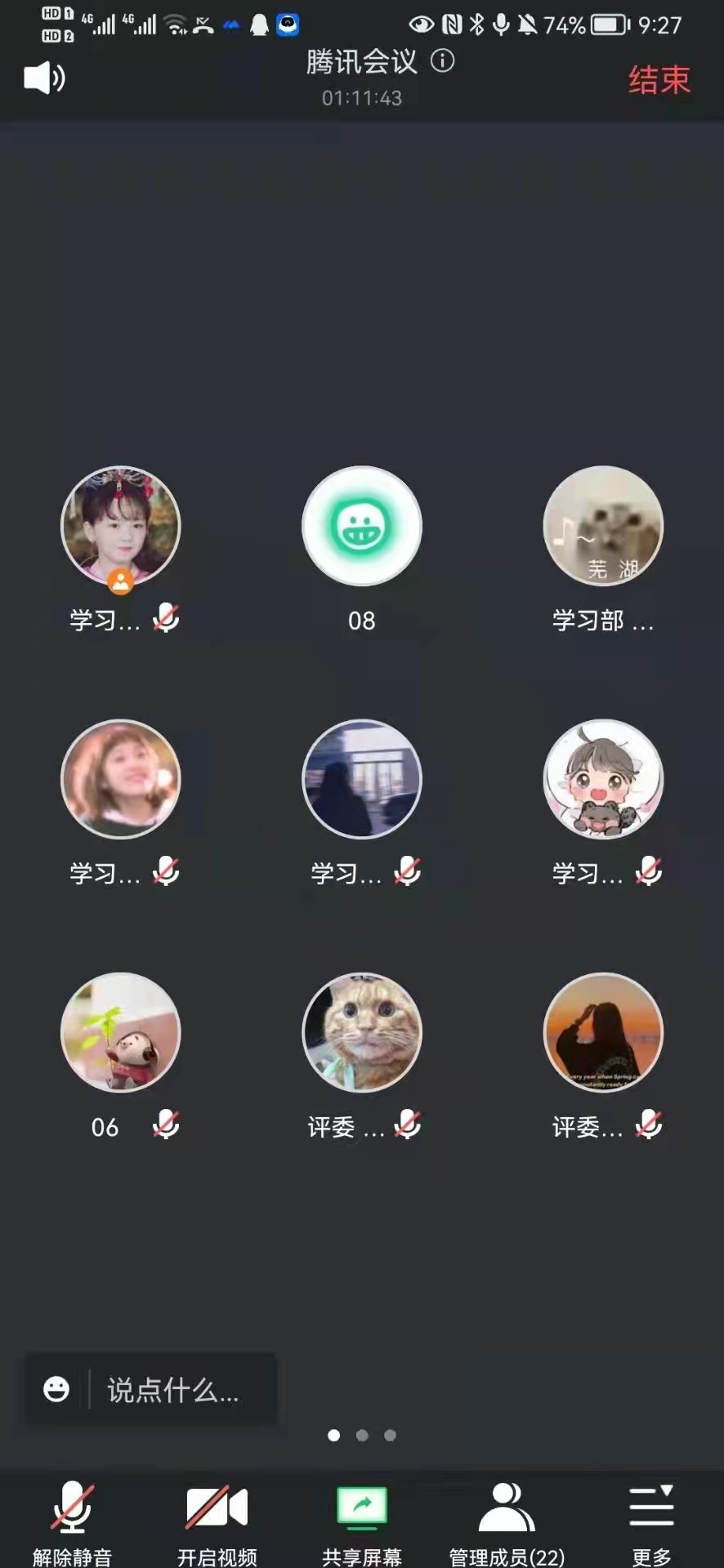Viewport: 724px width, 1568px height.
Task: Select the orange cat avatar participant
Action: [x=362, y=1033]
